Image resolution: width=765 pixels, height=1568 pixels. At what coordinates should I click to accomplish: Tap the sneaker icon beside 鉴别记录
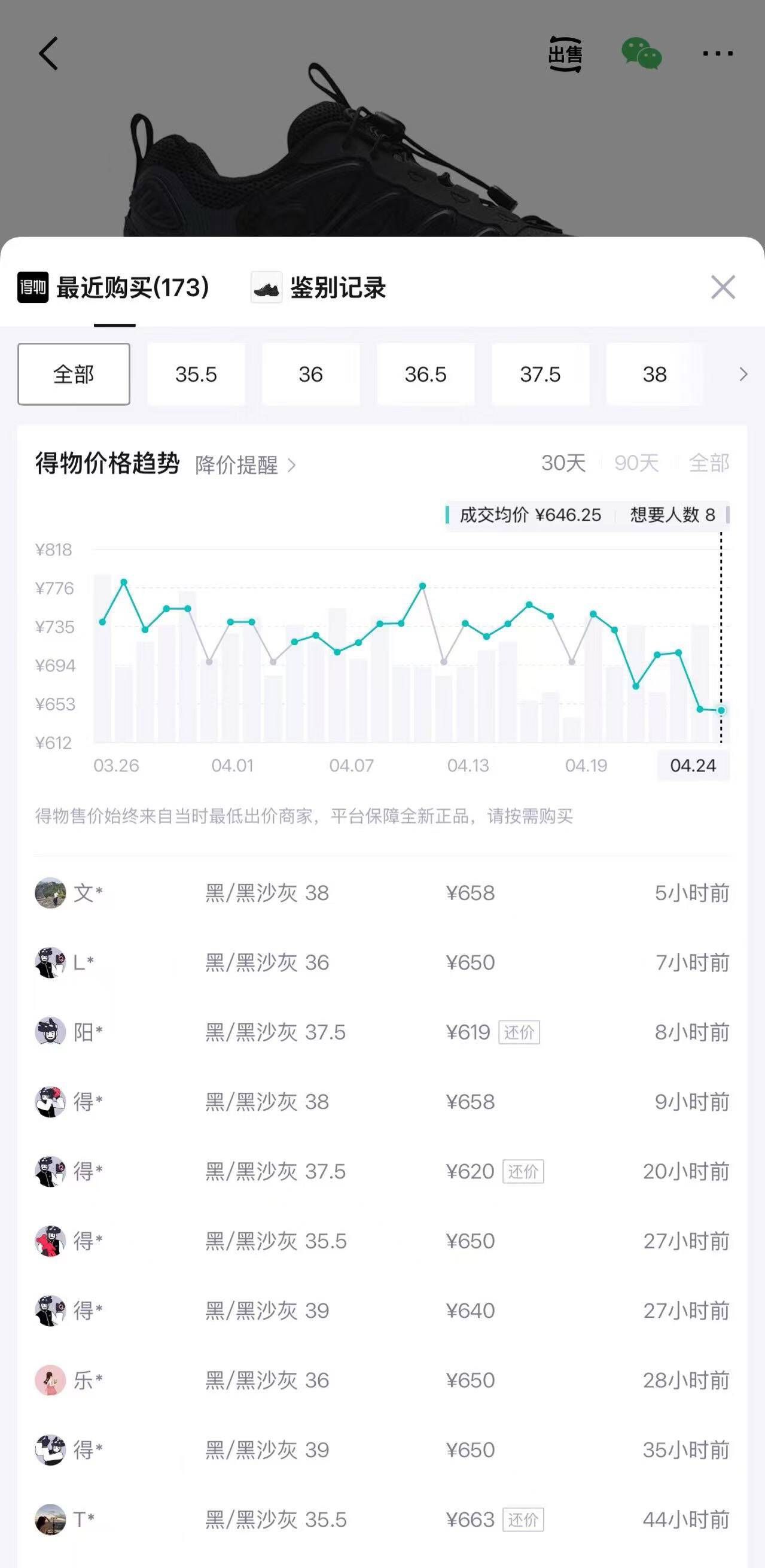(266, 288)
